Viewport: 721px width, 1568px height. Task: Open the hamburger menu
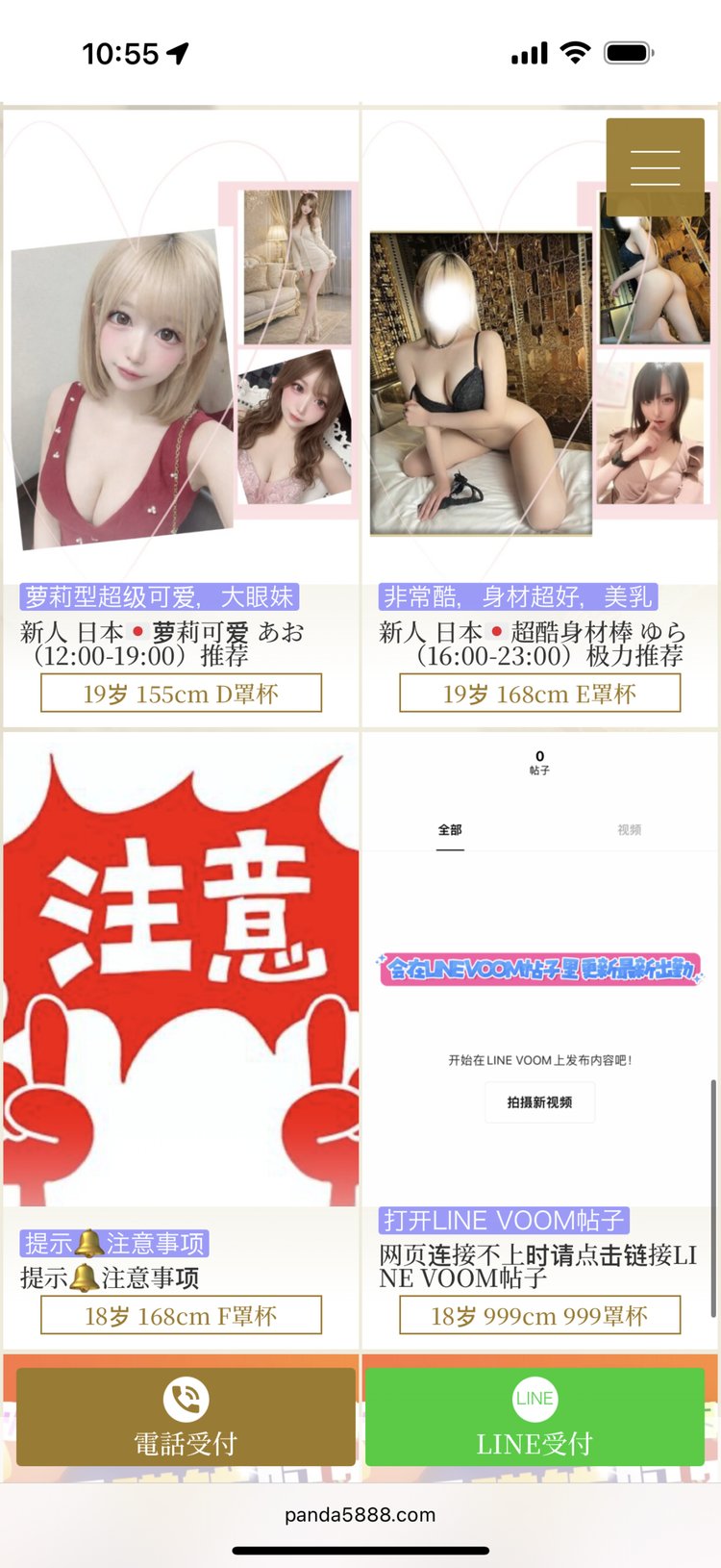655,166
